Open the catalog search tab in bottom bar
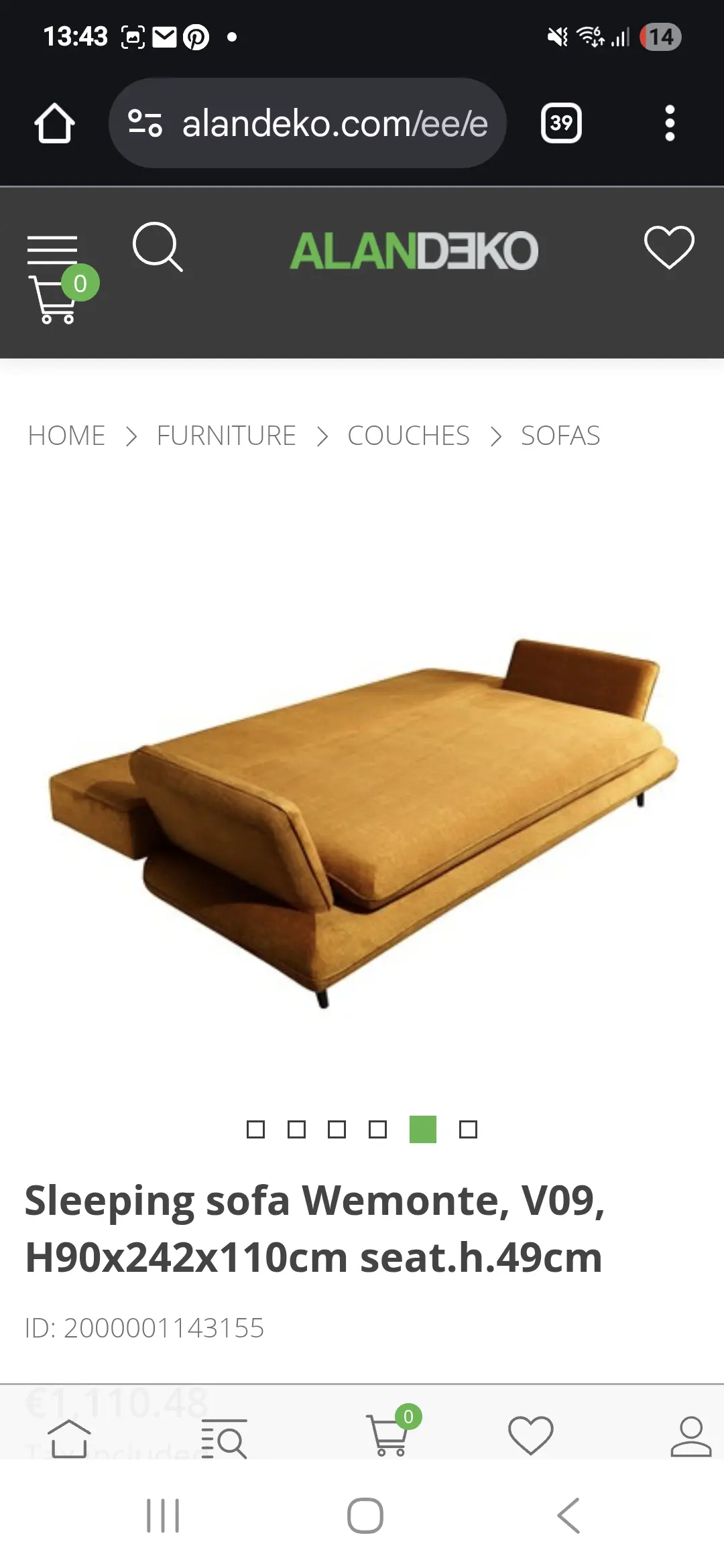Viewport: 724px width, 1568px height. [224, 1438]
